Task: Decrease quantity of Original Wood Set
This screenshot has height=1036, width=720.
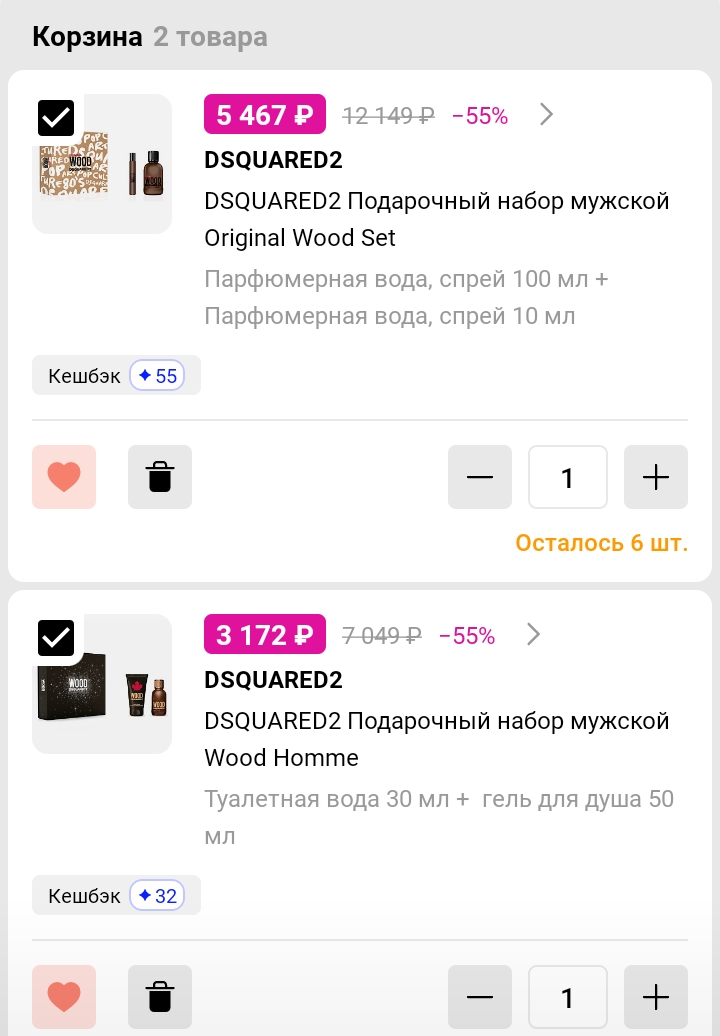Action: coord(480,477)
